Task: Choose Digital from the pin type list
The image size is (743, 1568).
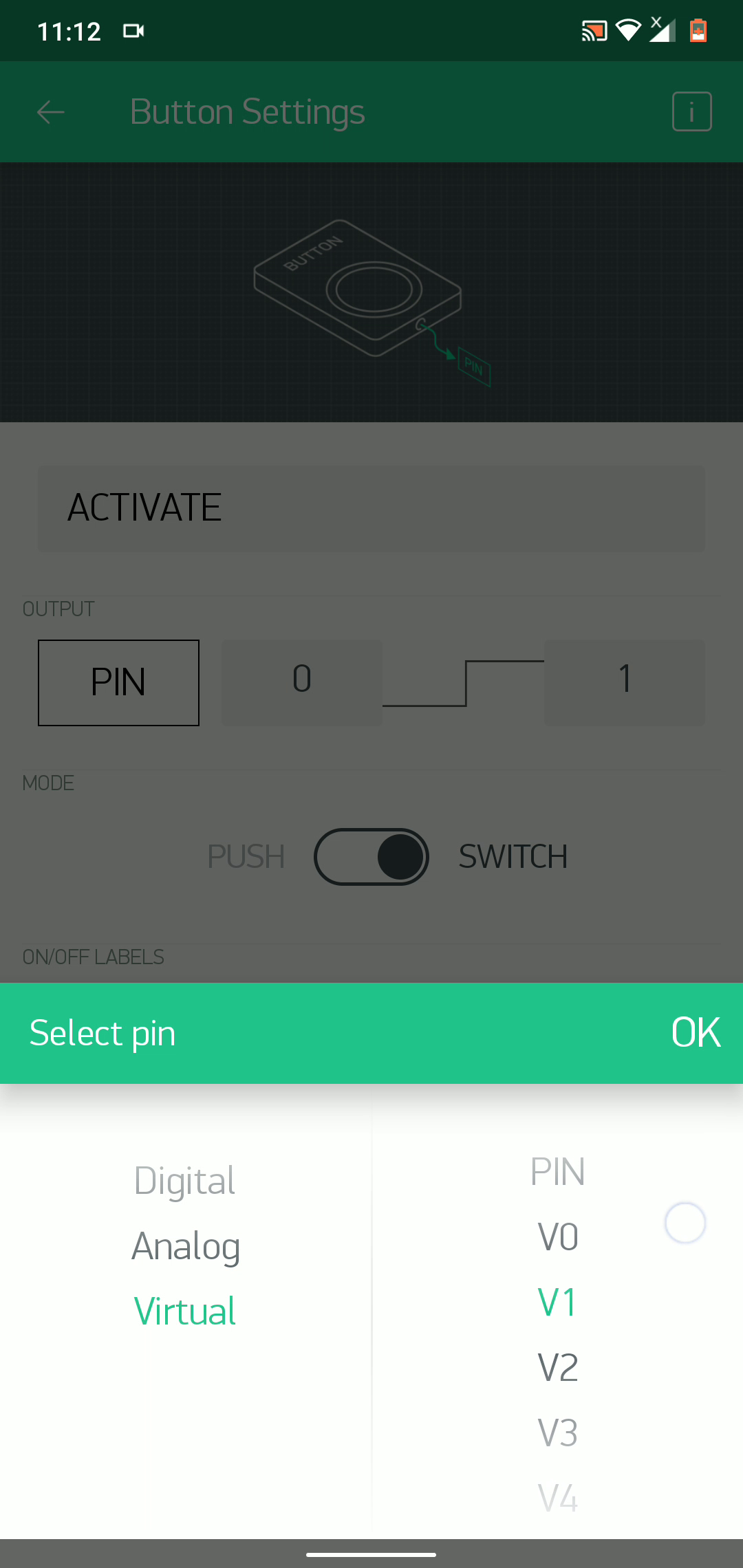Action: pyautogui.click(x=184, y=1180)
